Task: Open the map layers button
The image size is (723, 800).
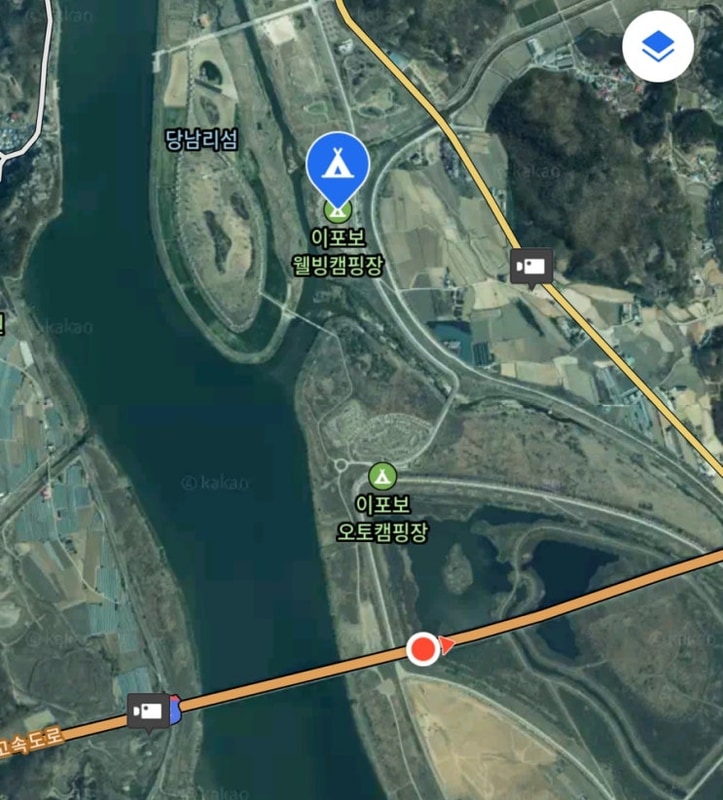Action: tap(657, 46)
